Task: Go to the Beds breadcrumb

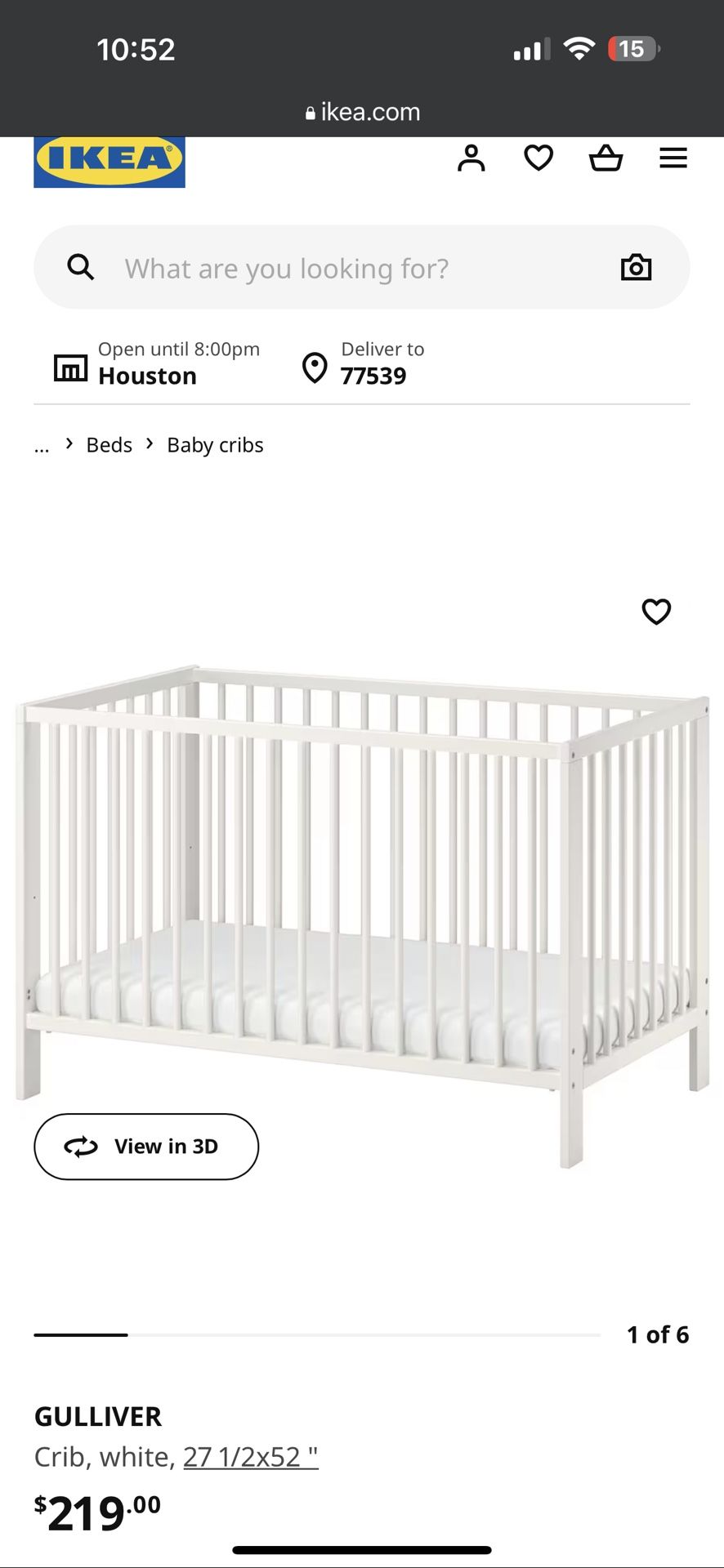Action: (x=109, y=445)
